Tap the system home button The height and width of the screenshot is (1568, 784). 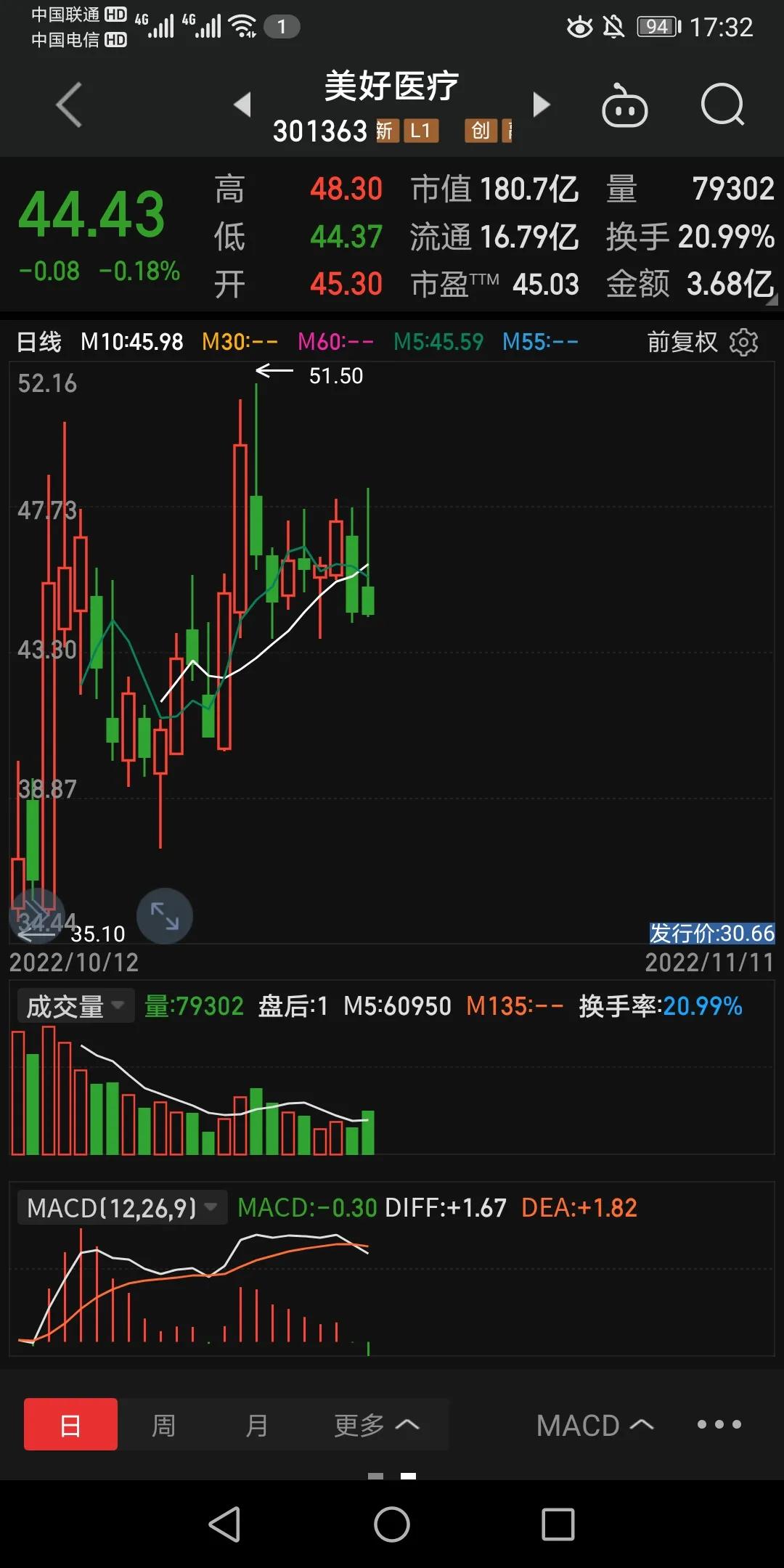[x=392, y=1524]
